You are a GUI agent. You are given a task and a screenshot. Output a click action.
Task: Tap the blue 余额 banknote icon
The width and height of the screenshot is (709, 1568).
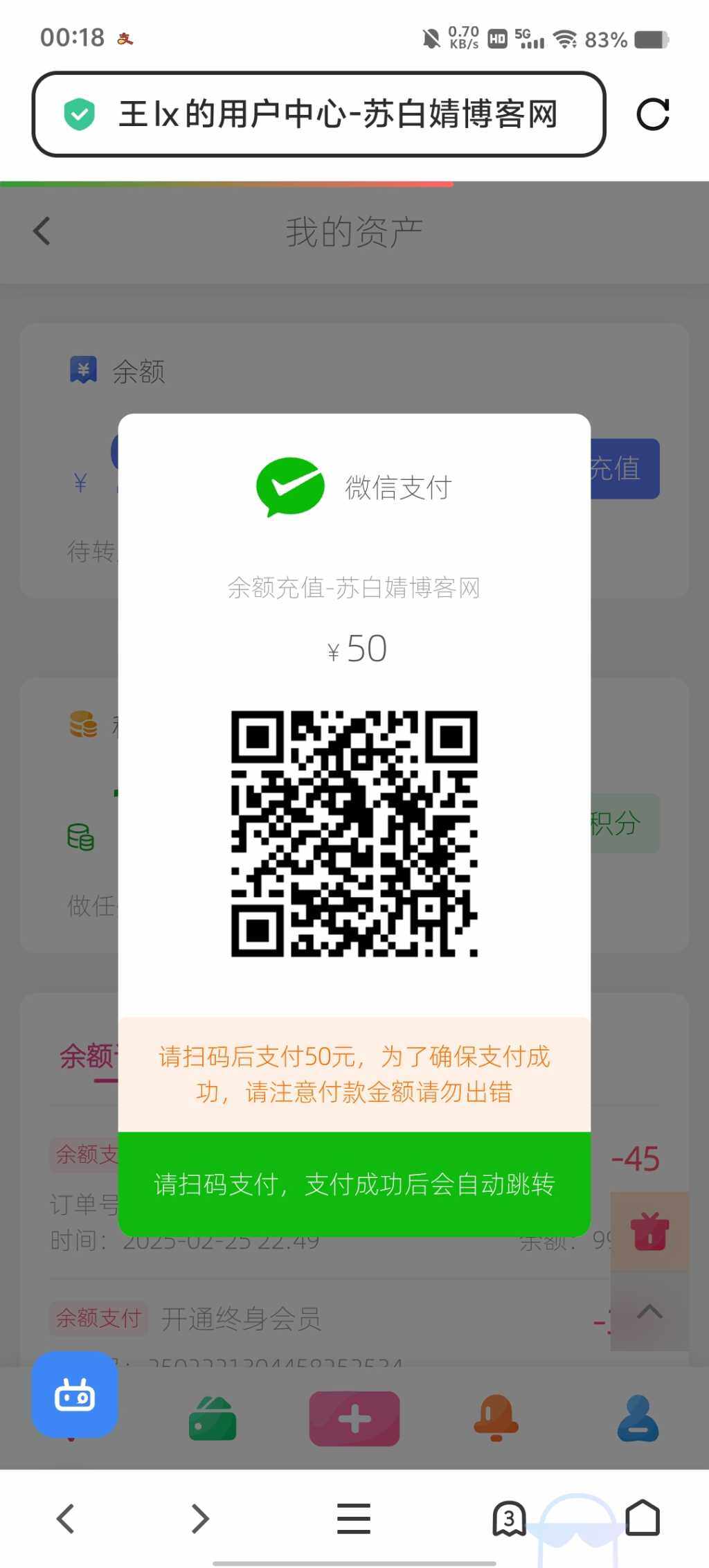(x=82, y=369)
